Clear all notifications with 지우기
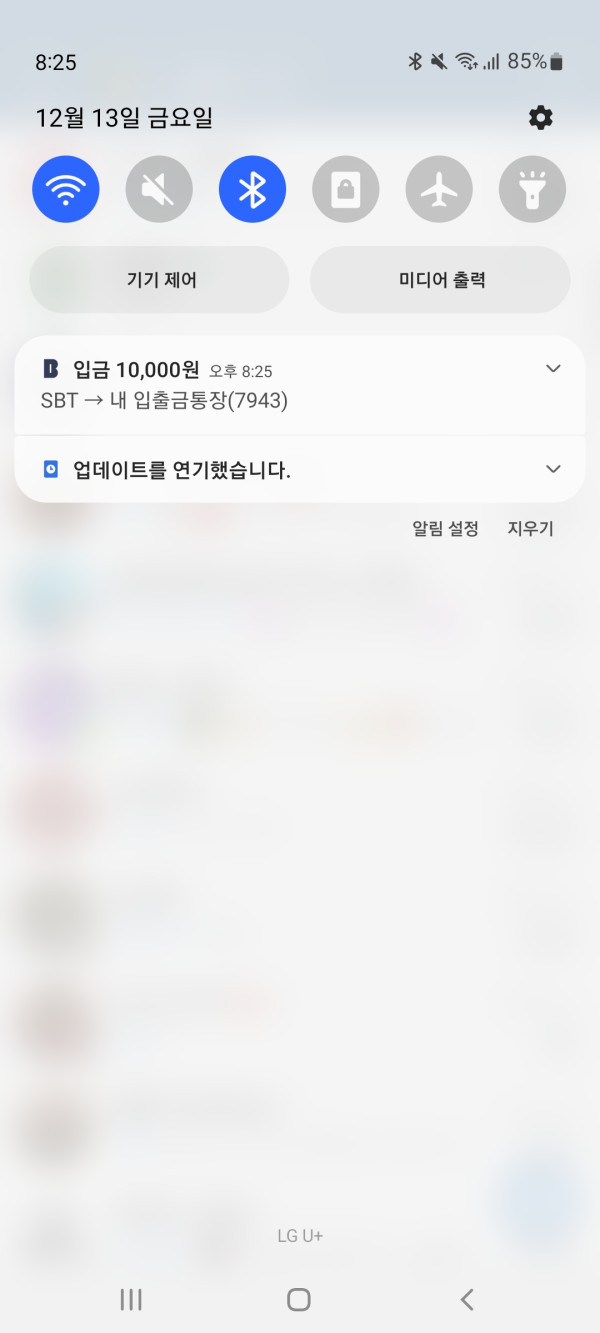This screenshot has width=600, height=1333. pyautogui.click(x=530, y=529)
